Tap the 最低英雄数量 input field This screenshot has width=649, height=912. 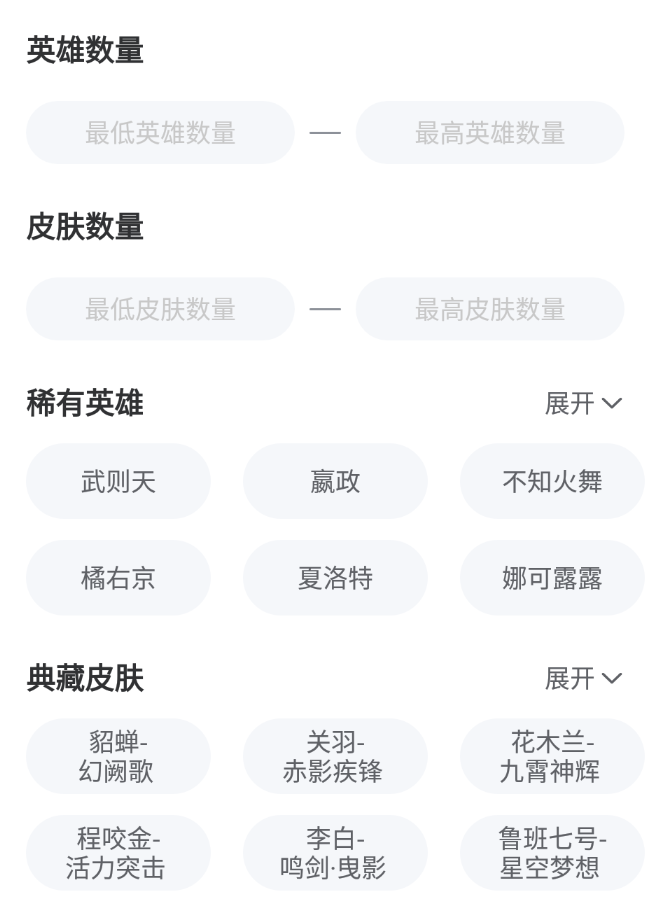(160, 133)
